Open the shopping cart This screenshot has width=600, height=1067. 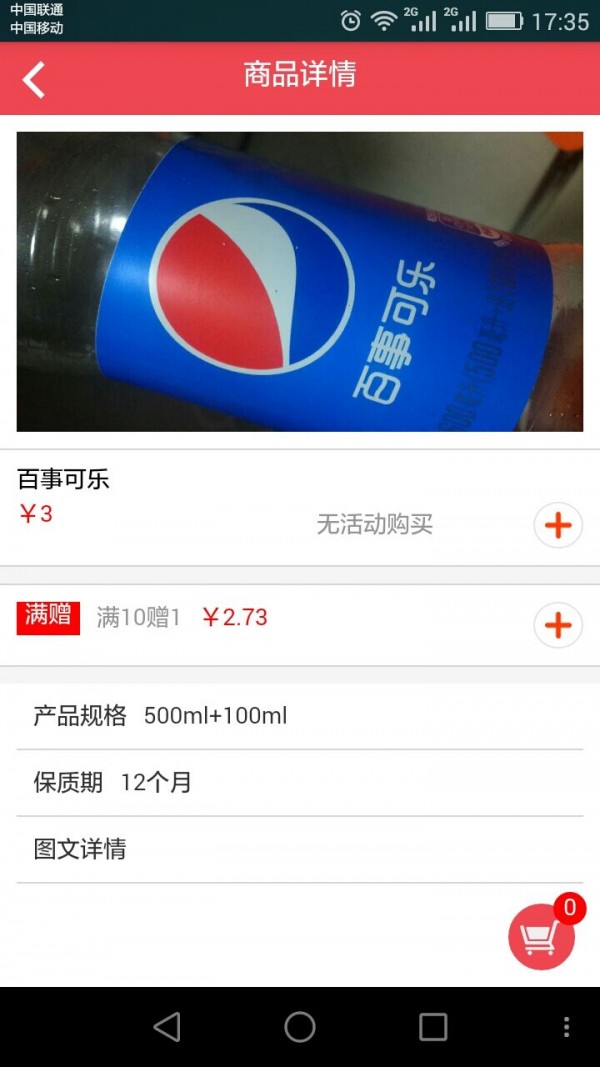(x=542, y=937)
